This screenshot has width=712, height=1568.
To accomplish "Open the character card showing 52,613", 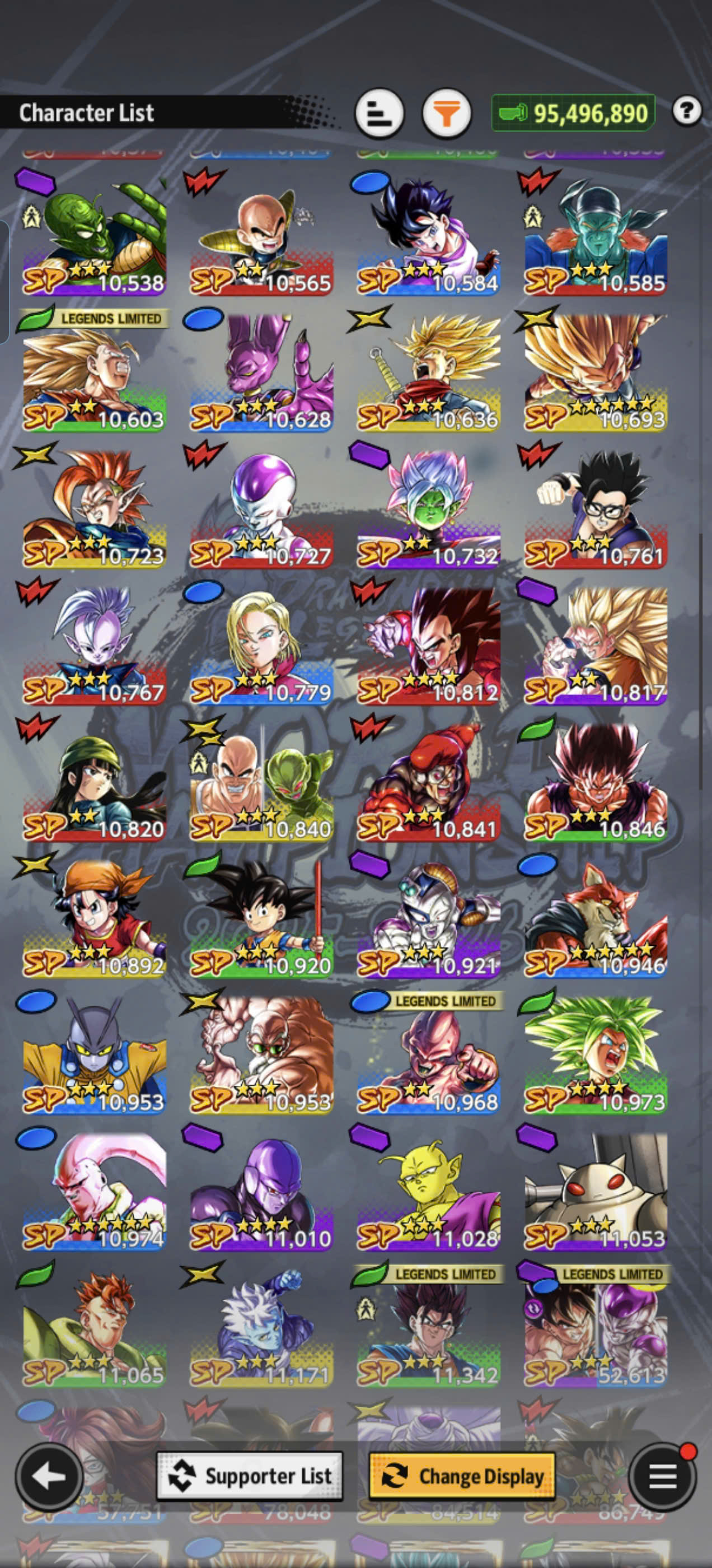I will (x=596, y=1327).
